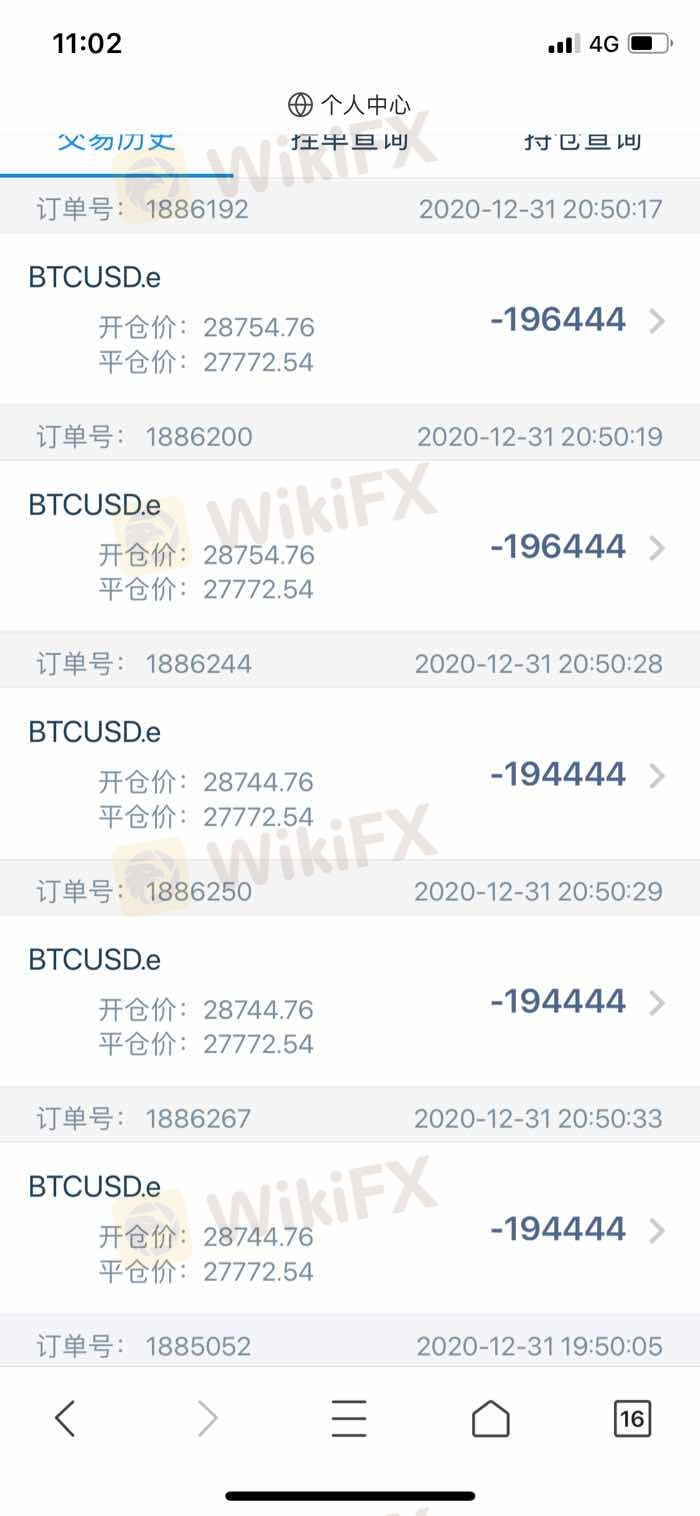Switch to the 持仓查询 tab

[x=583, y=141]
